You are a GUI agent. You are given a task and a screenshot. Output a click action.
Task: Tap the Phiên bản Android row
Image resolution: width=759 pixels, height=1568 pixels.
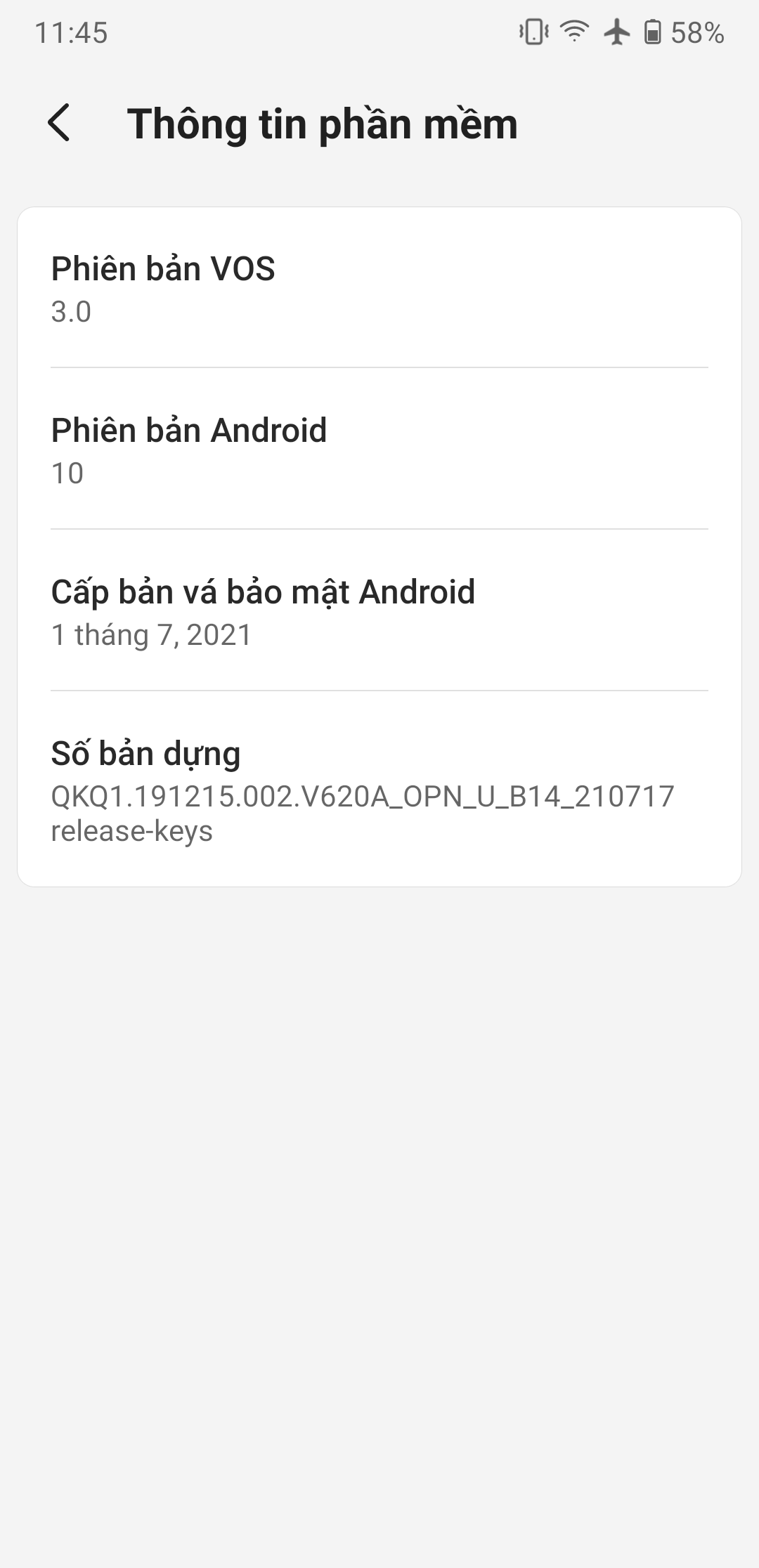pos(379,450)
